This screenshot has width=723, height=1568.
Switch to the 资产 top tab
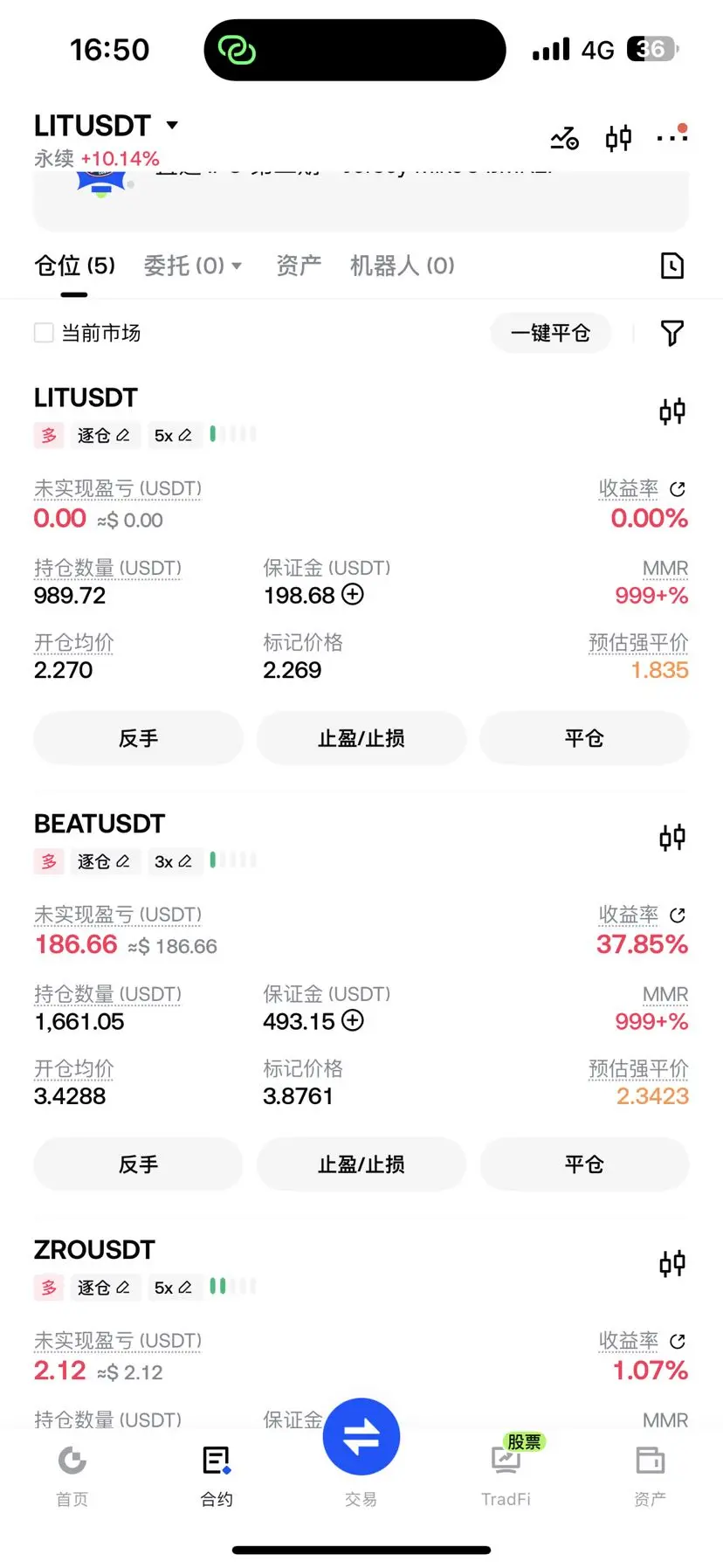299,266
